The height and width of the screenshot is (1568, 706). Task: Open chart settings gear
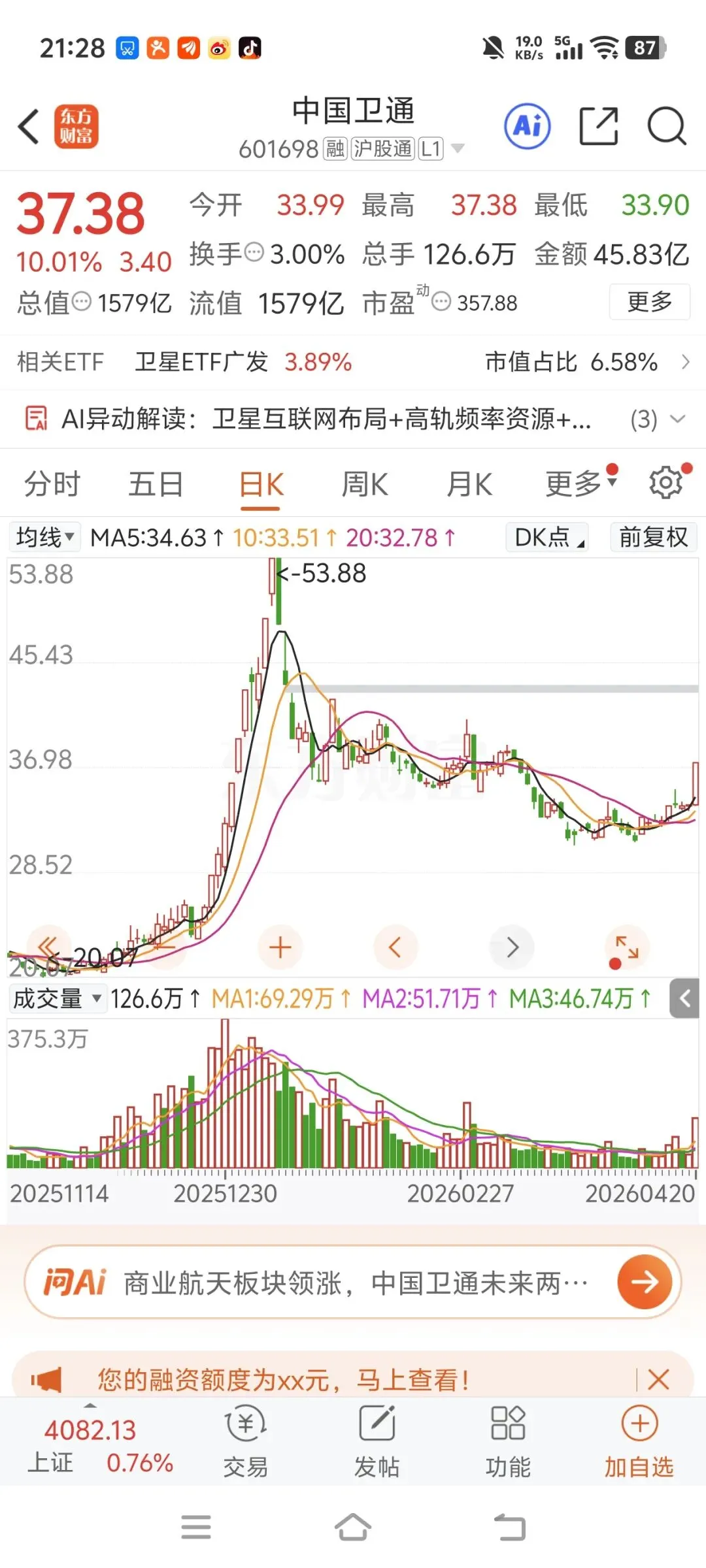tap(666, 483)
